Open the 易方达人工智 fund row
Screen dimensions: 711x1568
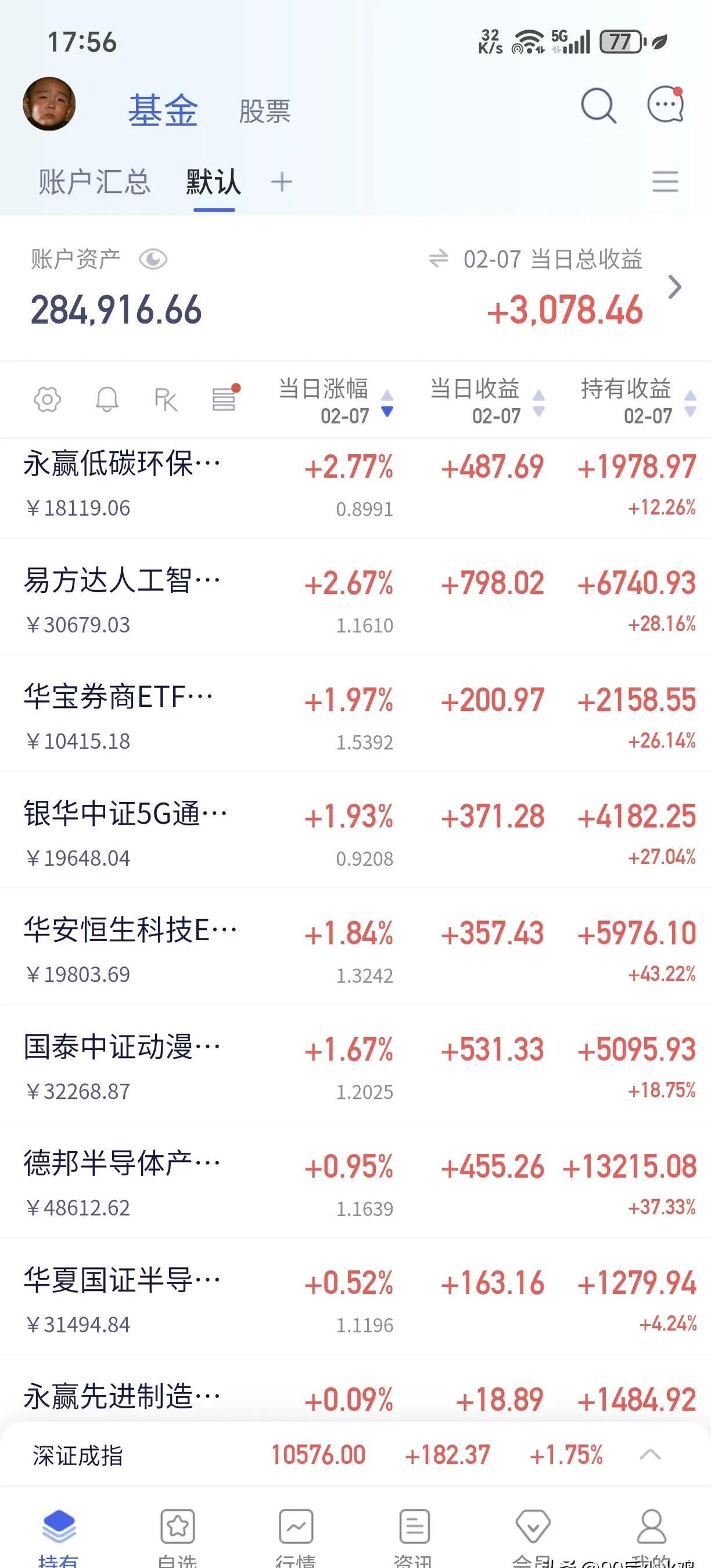pyautogui.click(x=355, y=597)
